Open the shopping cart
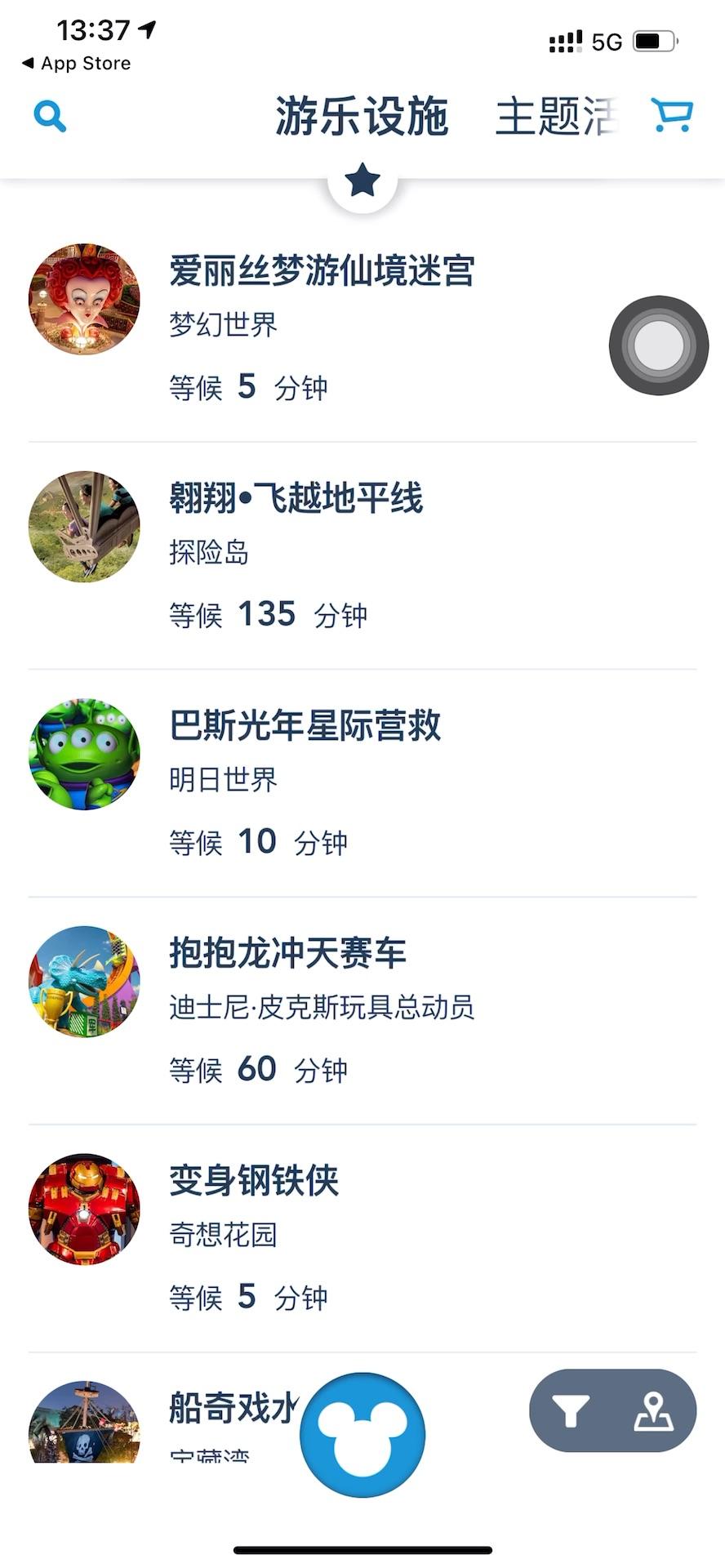725x1568 pixels. coord(672,115)
